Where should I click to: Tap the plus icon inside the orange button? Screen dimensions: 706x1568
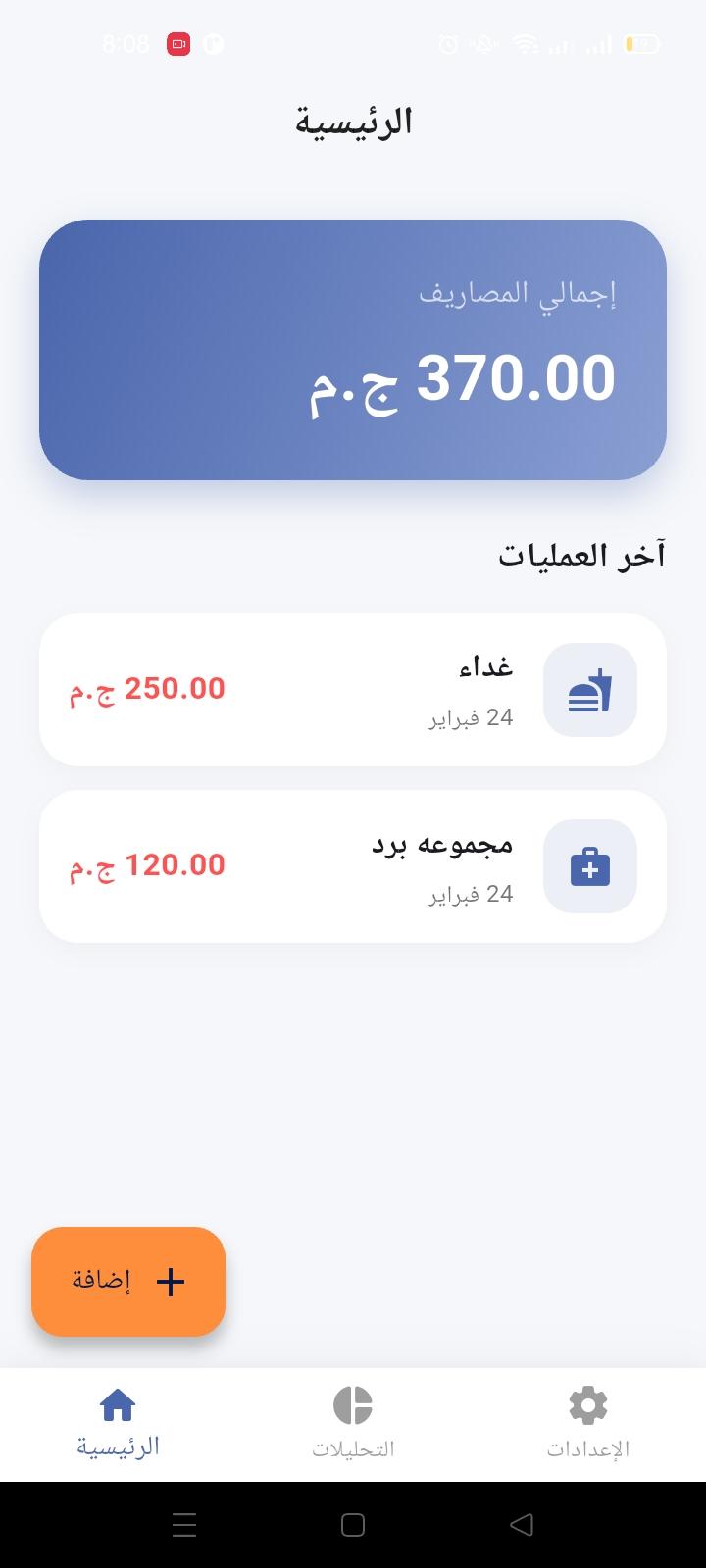click(x=171, y=1281)
